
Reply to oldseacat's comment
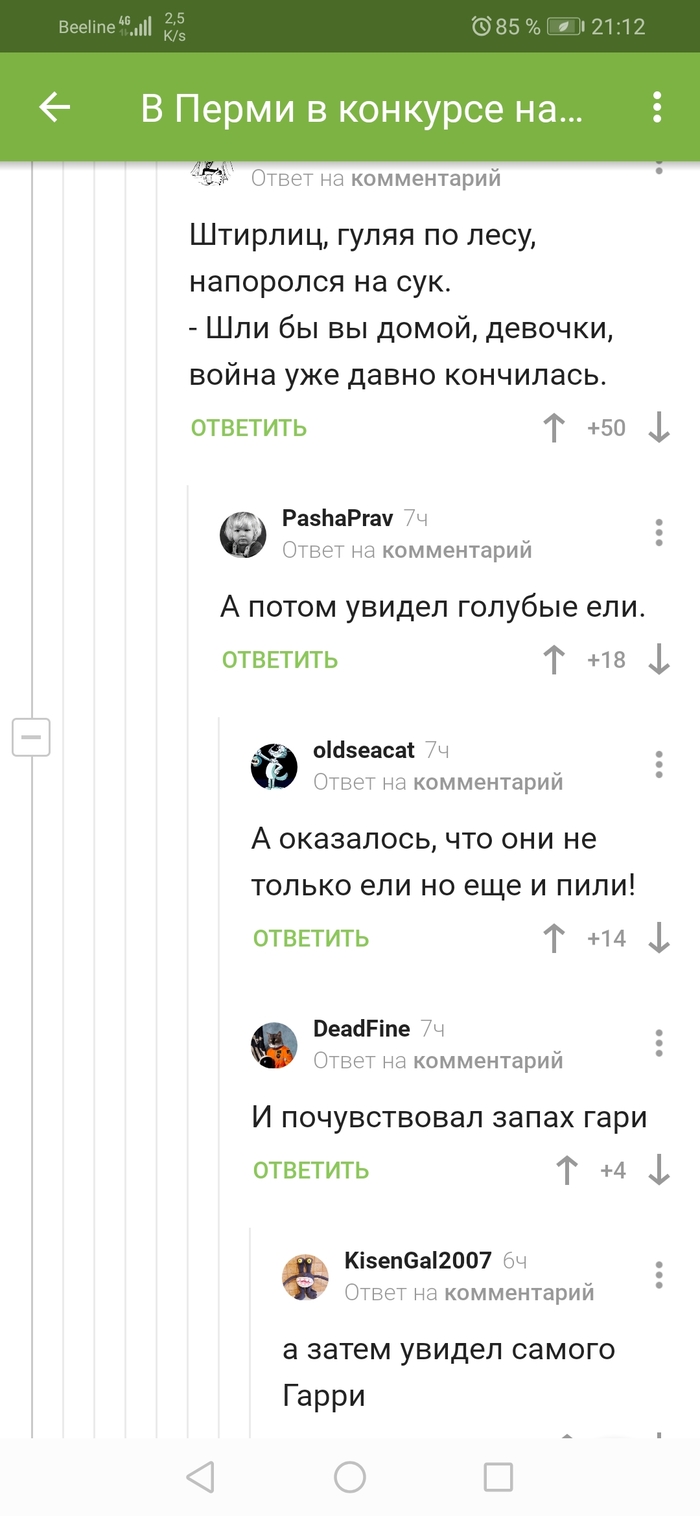tap(311, 938)
